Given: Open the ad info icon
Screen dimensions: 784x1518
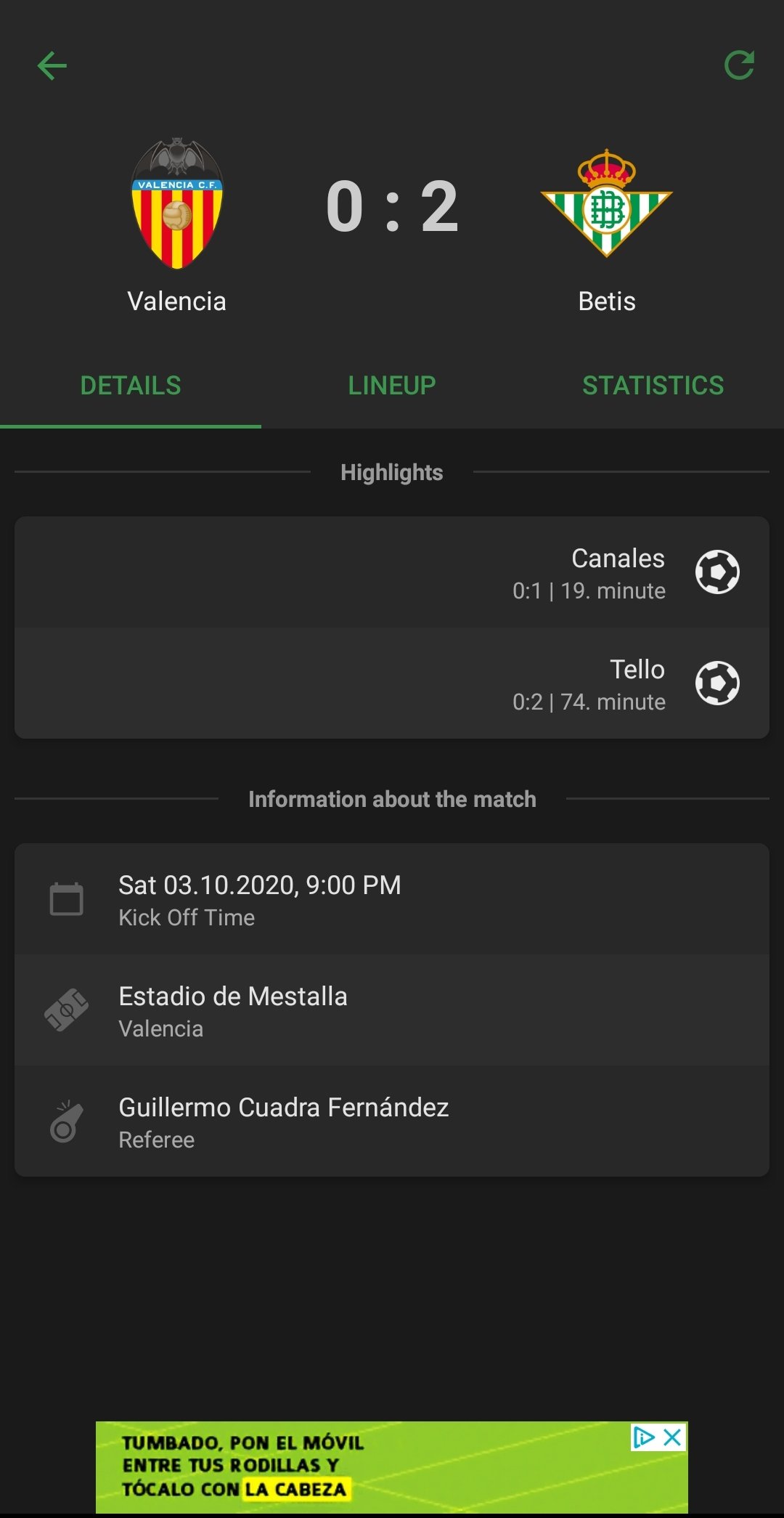Looking at the screenshot, I should (x=645, y=1437).
